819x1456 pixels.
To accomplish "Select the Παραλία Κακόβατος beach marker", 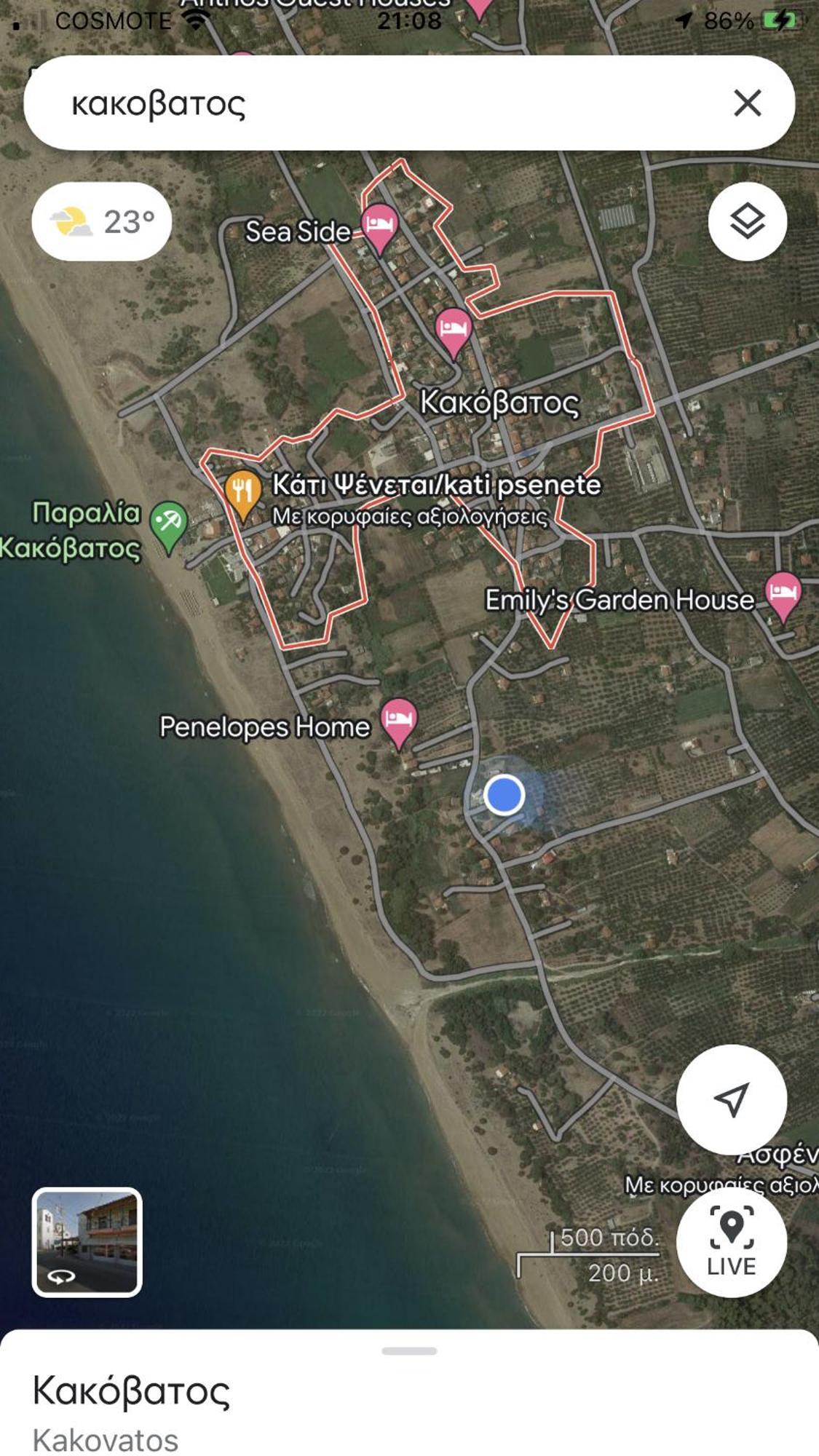I will [169, 524].
